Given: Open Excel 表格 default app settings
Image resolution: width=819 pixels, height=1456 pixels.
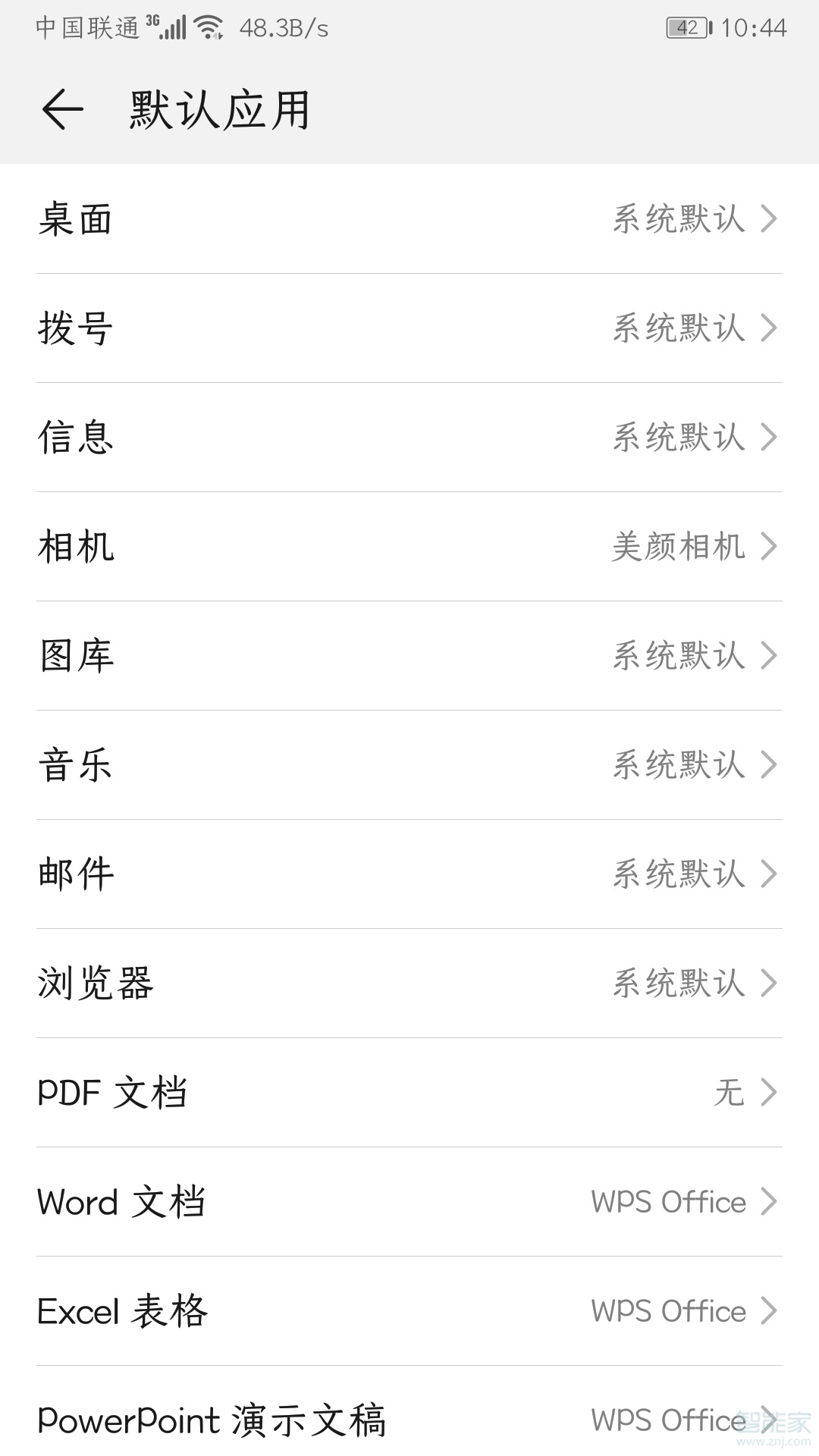Looking at the screenshot, I should (x=409, y=1310).
